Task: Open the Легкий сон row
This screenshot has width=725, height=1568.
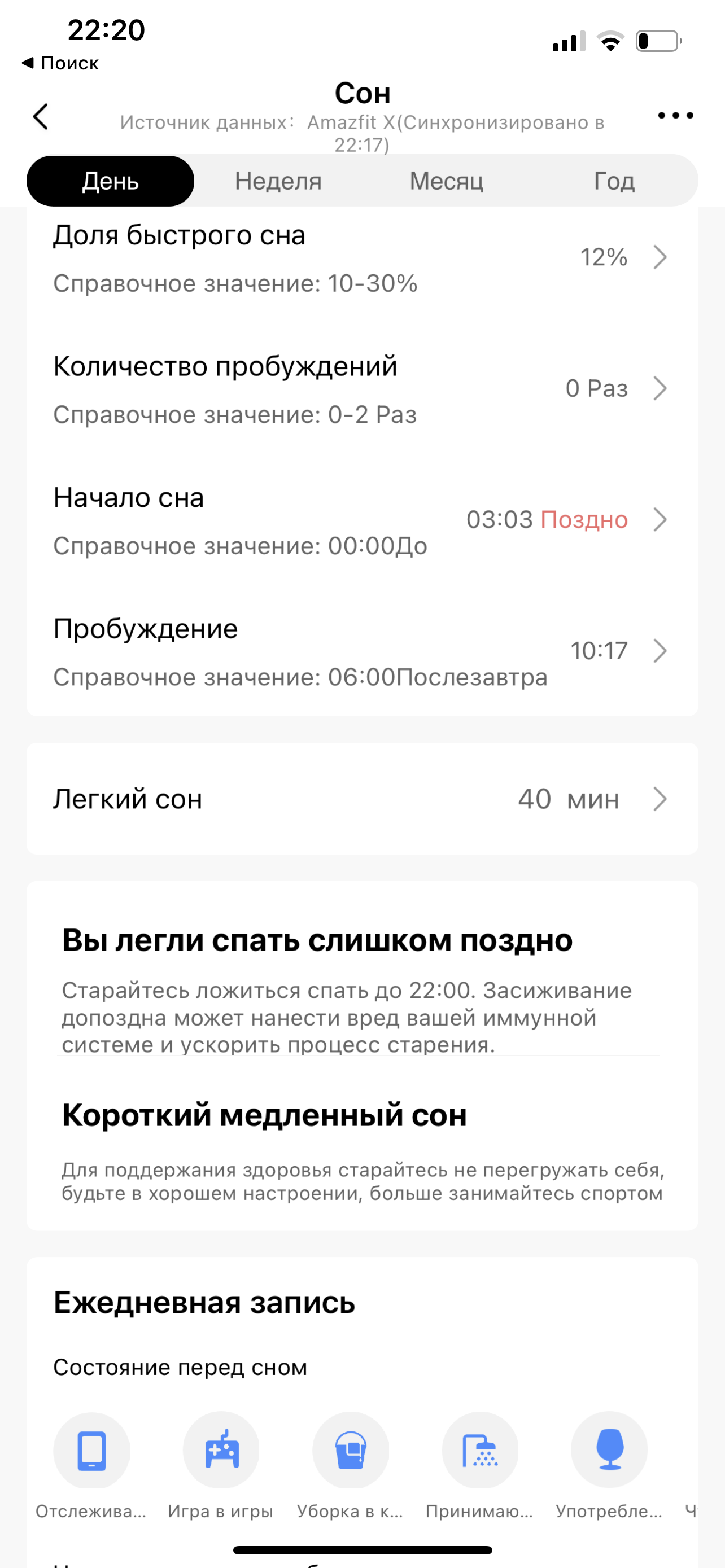Action: [361, 799]
